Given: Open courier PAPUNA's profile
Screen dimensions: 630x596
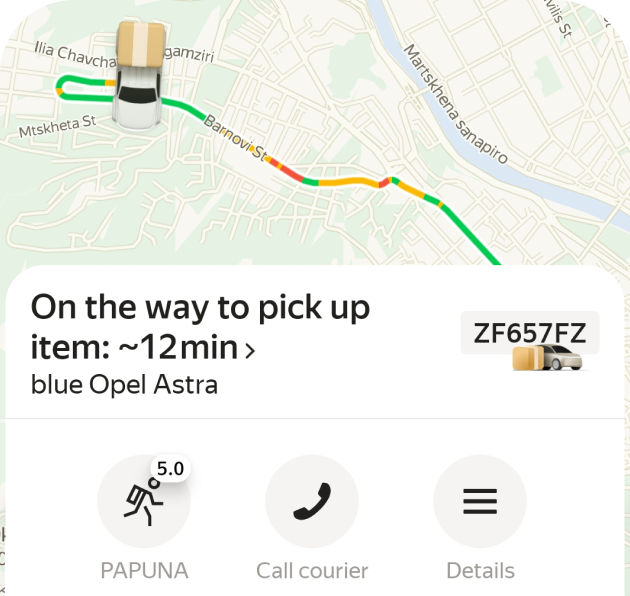Looking at the screenshot, I should tap(144, 501).
